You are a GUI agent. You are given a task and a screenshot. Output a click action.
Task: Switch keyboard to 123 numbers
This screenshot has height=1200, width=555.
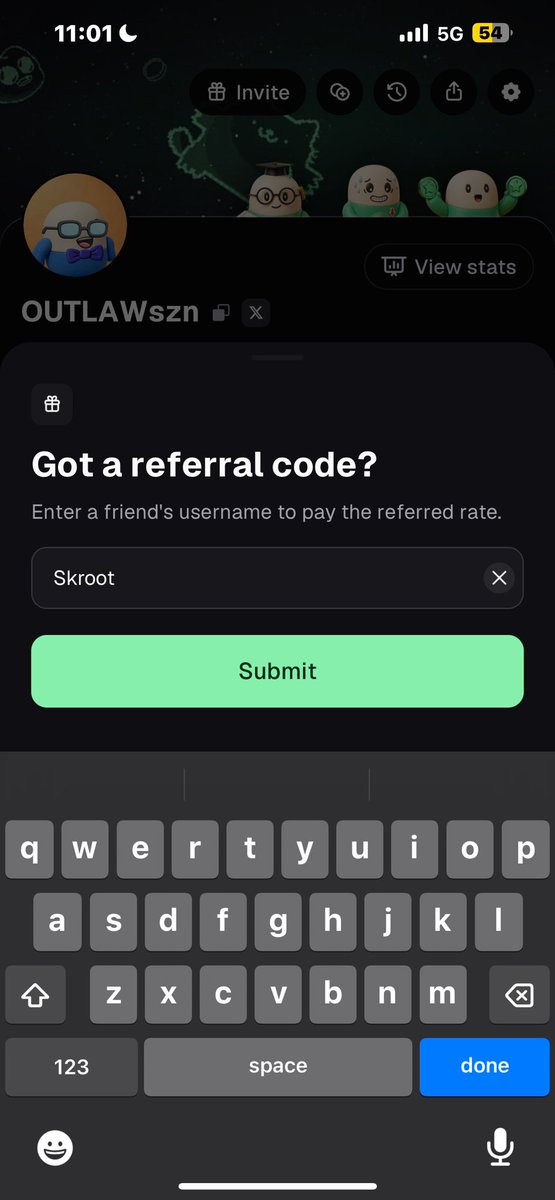tap(71, 1066)
